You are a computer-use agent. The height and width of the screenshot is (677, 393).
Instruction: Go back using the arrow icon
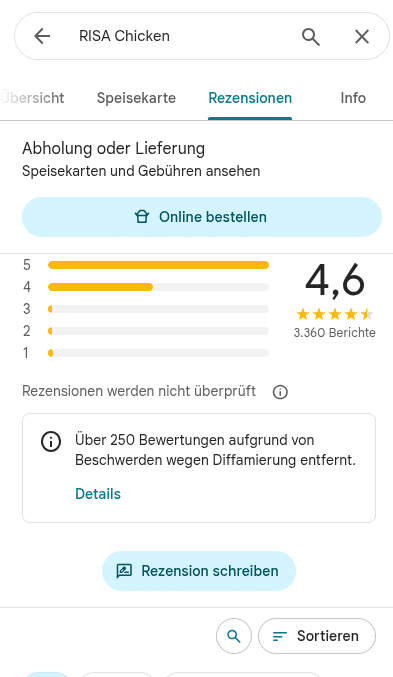pyautogui.click(x=42, y=36)
